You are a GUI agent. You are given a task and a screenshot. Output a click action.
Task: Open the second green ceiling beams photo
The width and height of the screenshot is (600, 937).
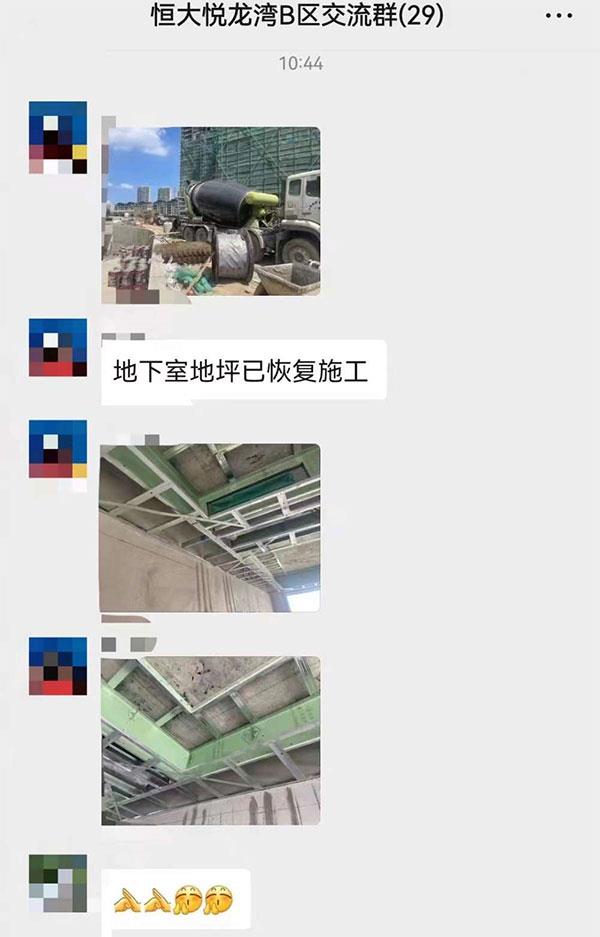click(x=211, y=740)
